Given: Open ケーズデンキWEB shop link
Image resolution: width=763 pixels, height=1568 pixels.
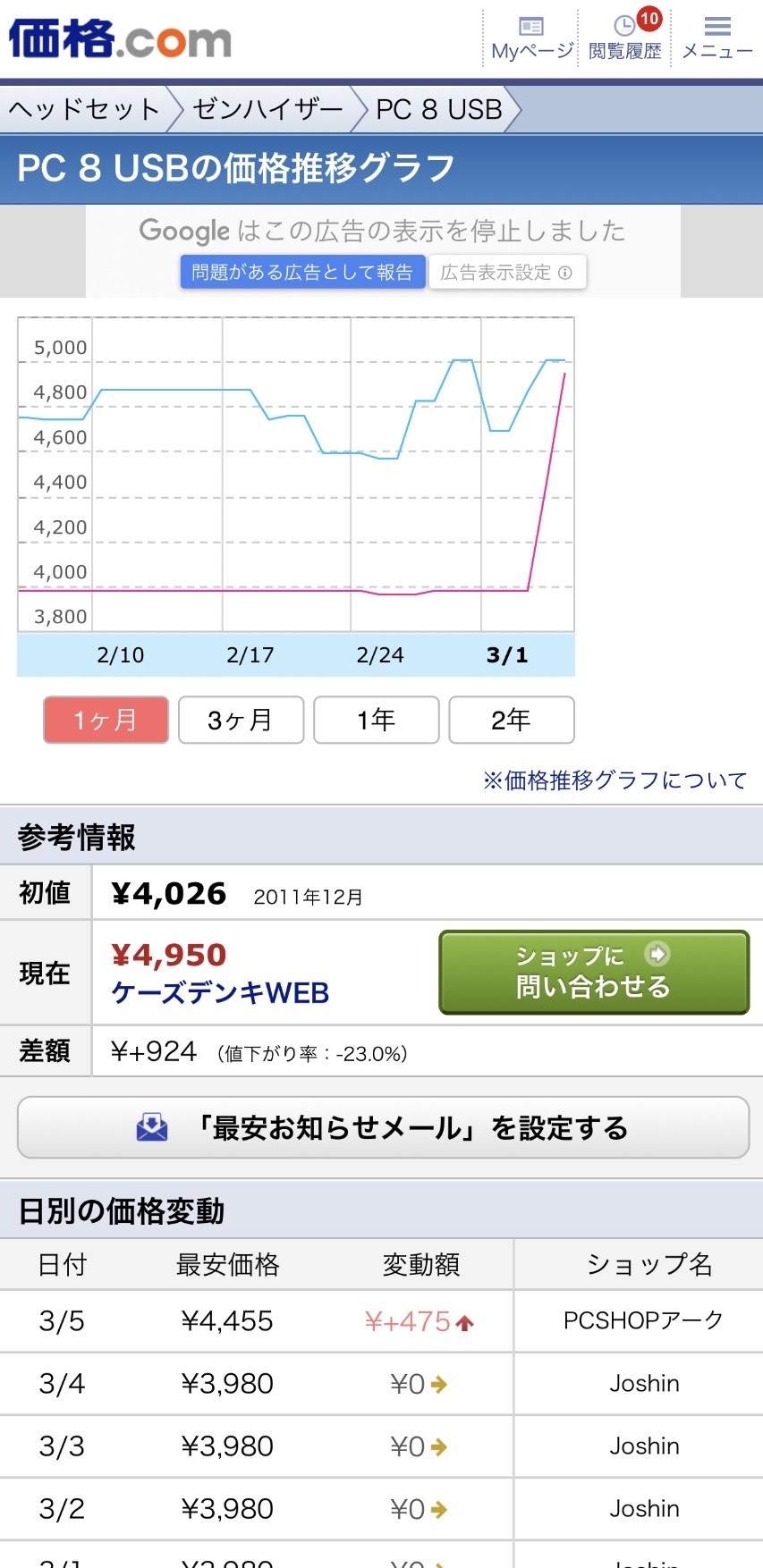Looking at the screenshot, I should [220, 993].
